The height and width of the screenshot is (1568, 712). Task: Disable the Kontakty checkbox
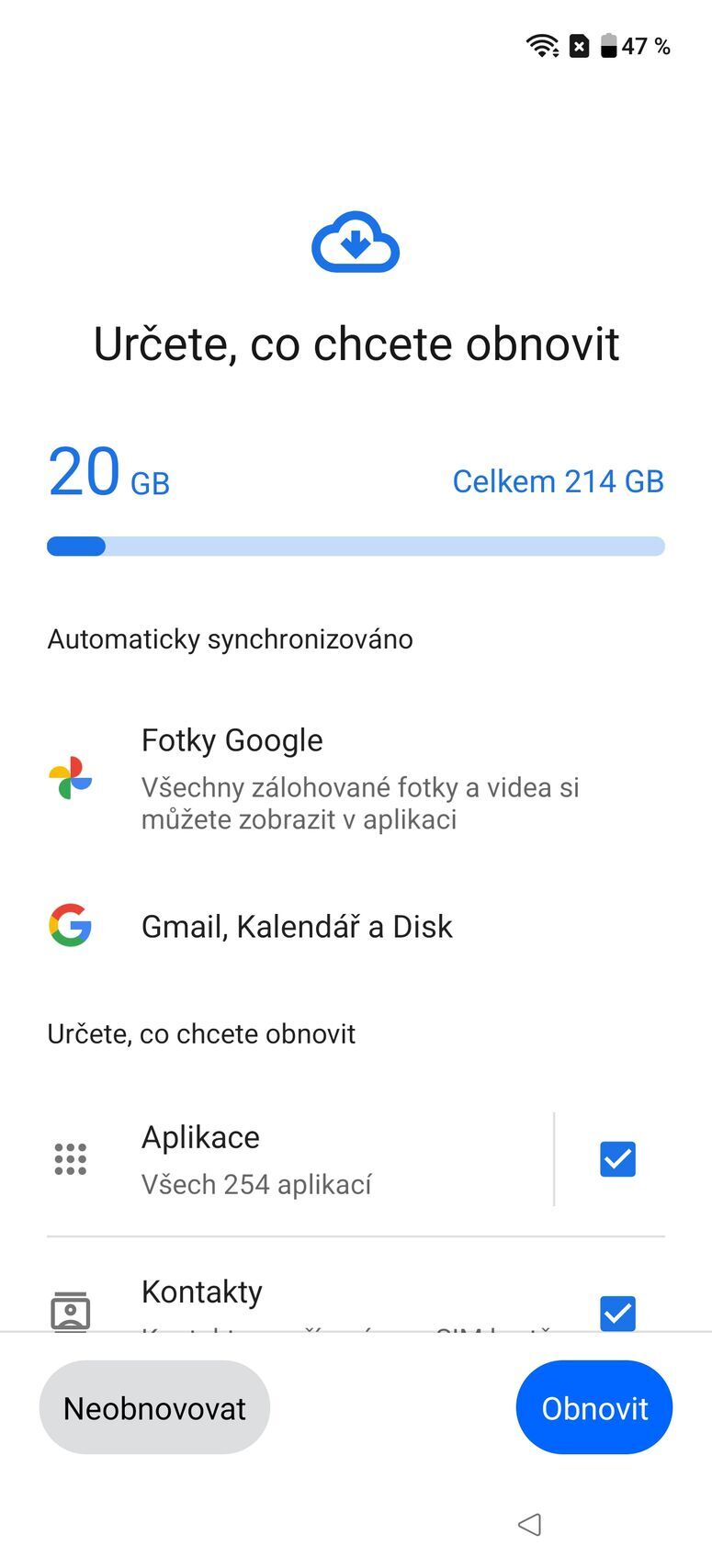(617, 1314)
